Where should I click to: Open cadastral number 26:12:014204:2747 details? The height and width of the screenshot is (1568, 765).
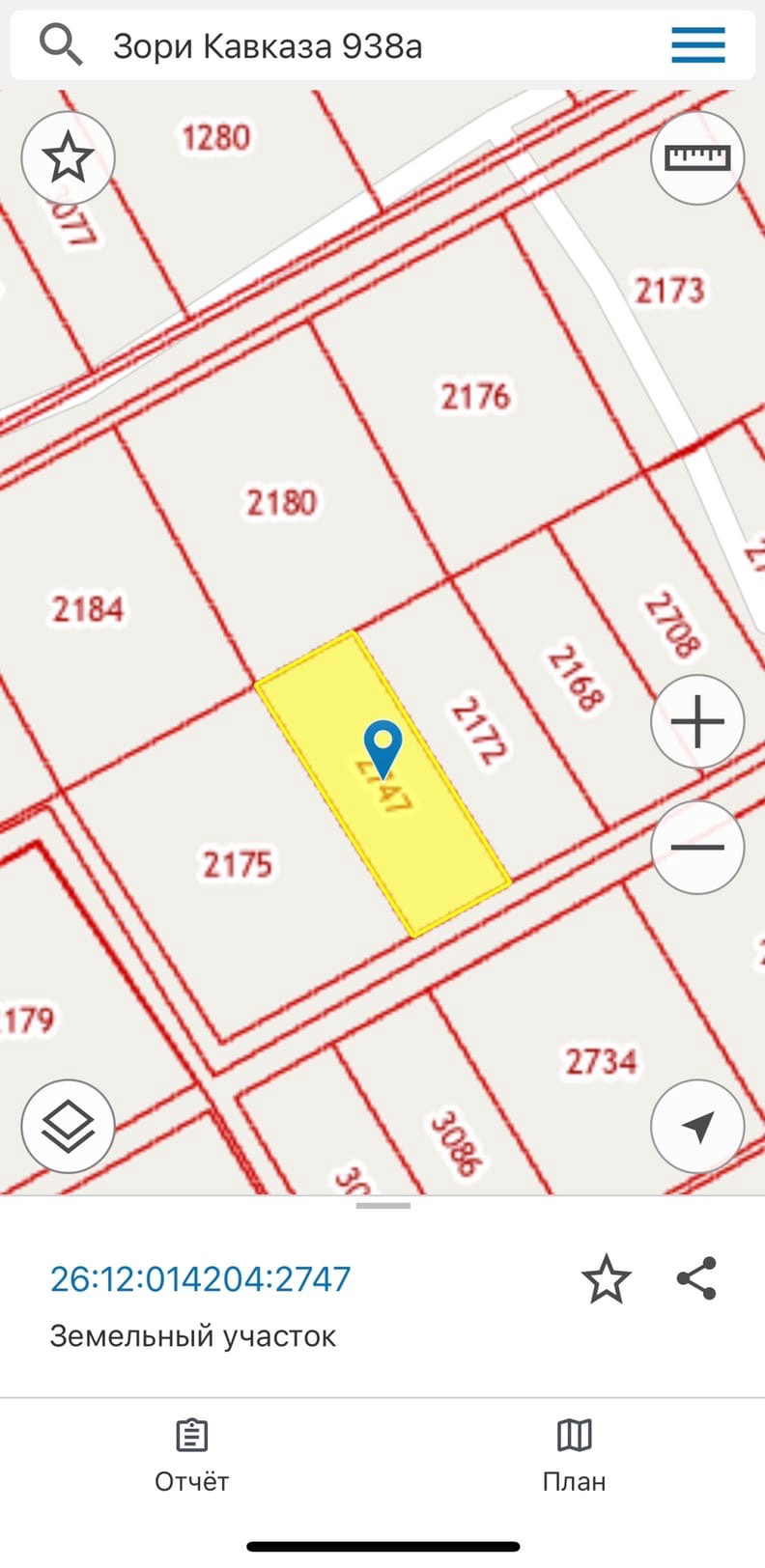pyautogui.click(x=200, y=1278)
